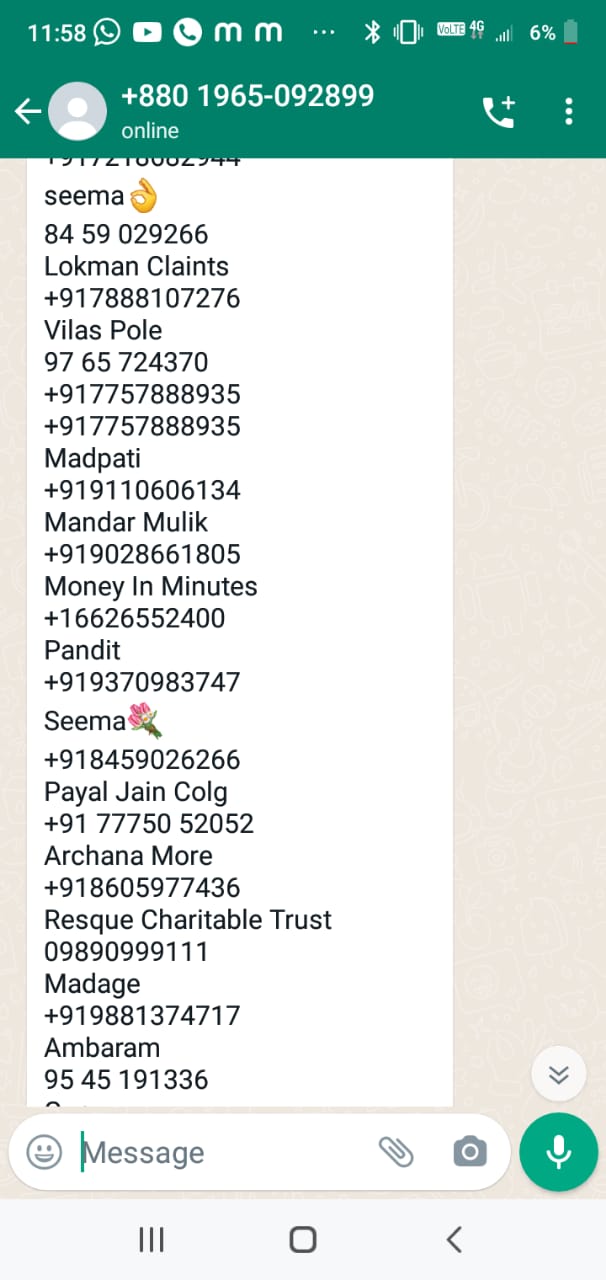The image size is (606, 1280).
Task: Open the emoji picker
Action: click(x=44, y=1152)
